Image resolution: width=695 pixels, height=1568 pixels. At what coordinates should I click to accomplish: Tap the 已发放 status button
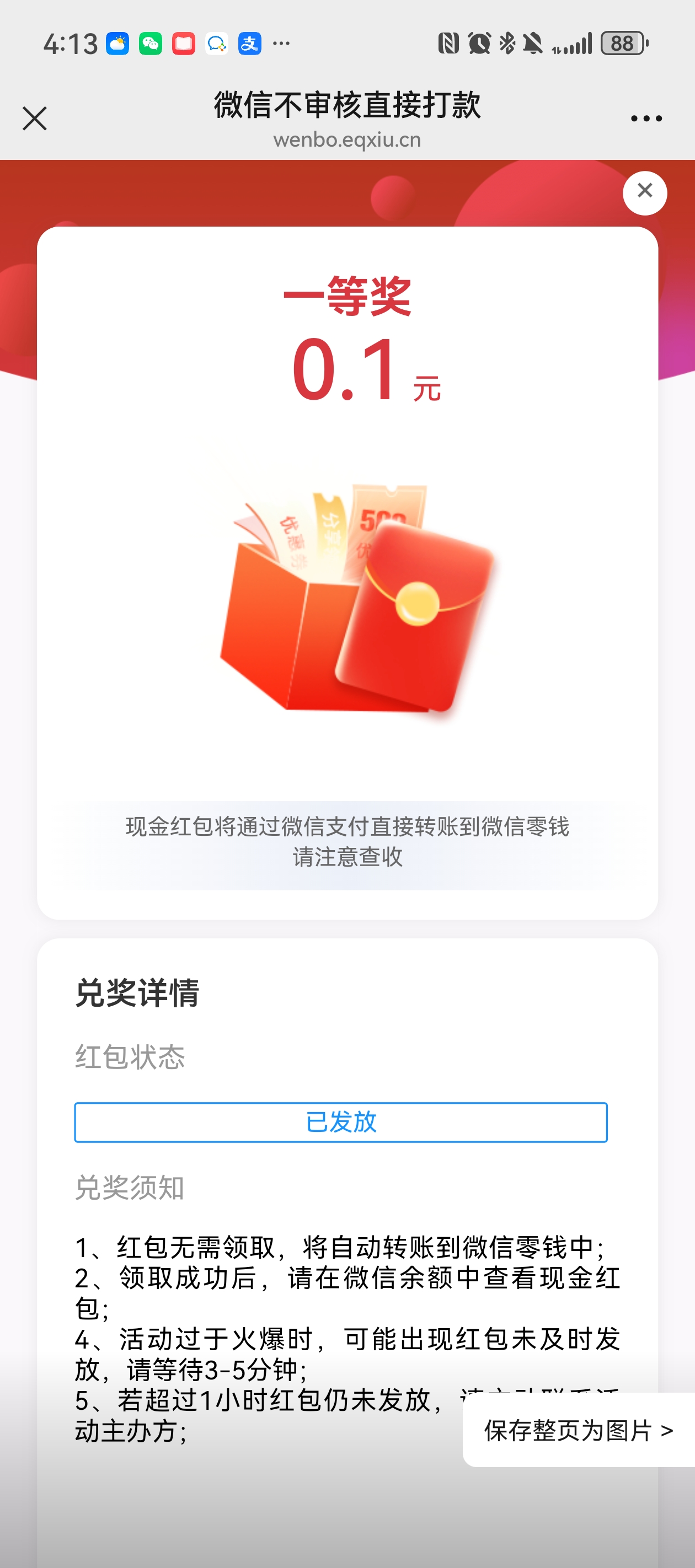[x=340, y=1122]
